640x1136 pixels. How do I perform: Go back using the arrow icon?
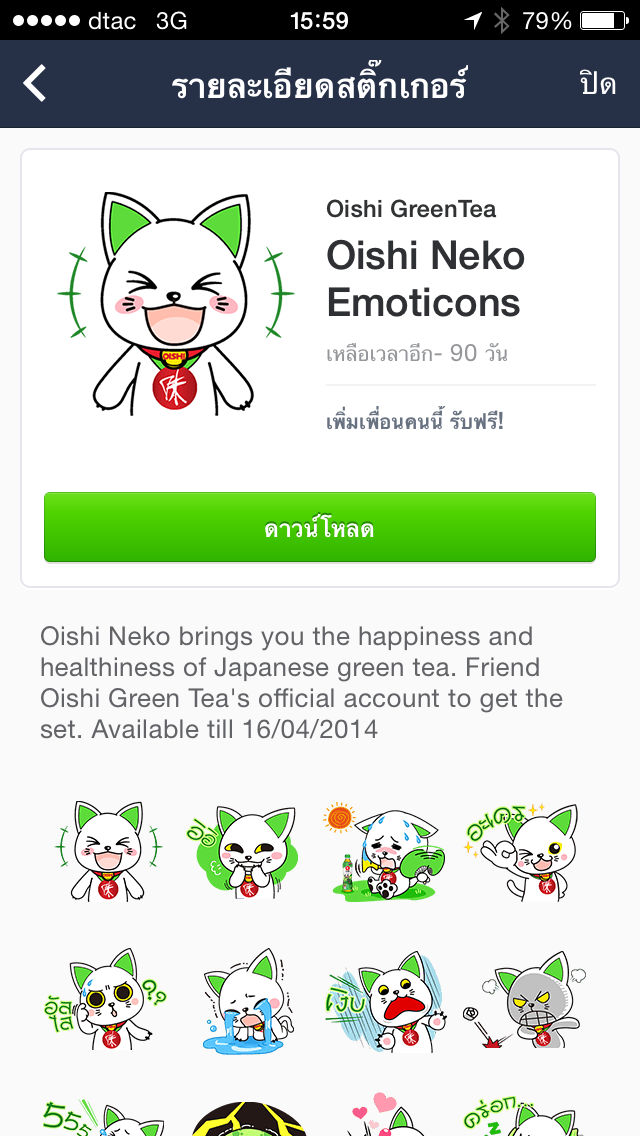coord(36,84)
